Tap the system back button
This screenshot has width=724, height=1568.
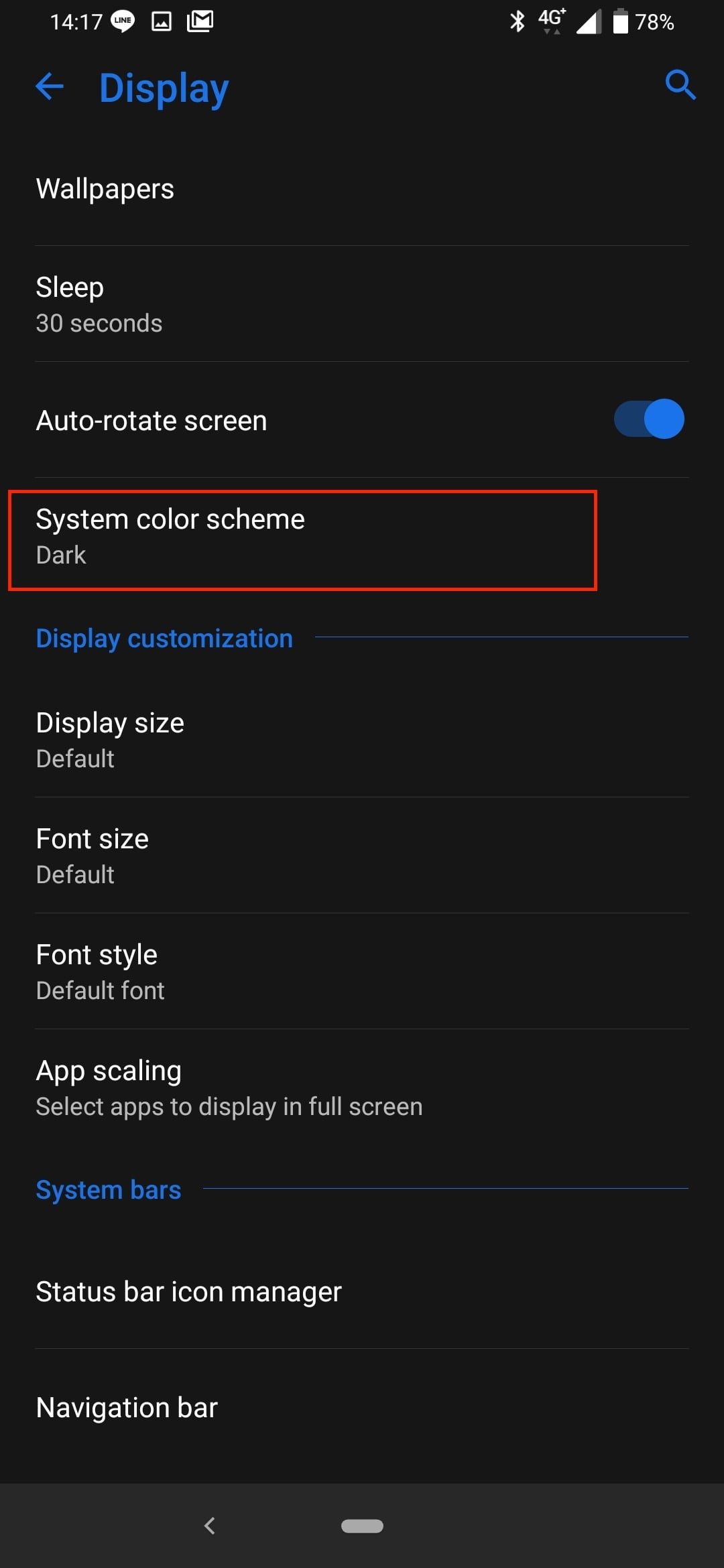pos(210,1526)
